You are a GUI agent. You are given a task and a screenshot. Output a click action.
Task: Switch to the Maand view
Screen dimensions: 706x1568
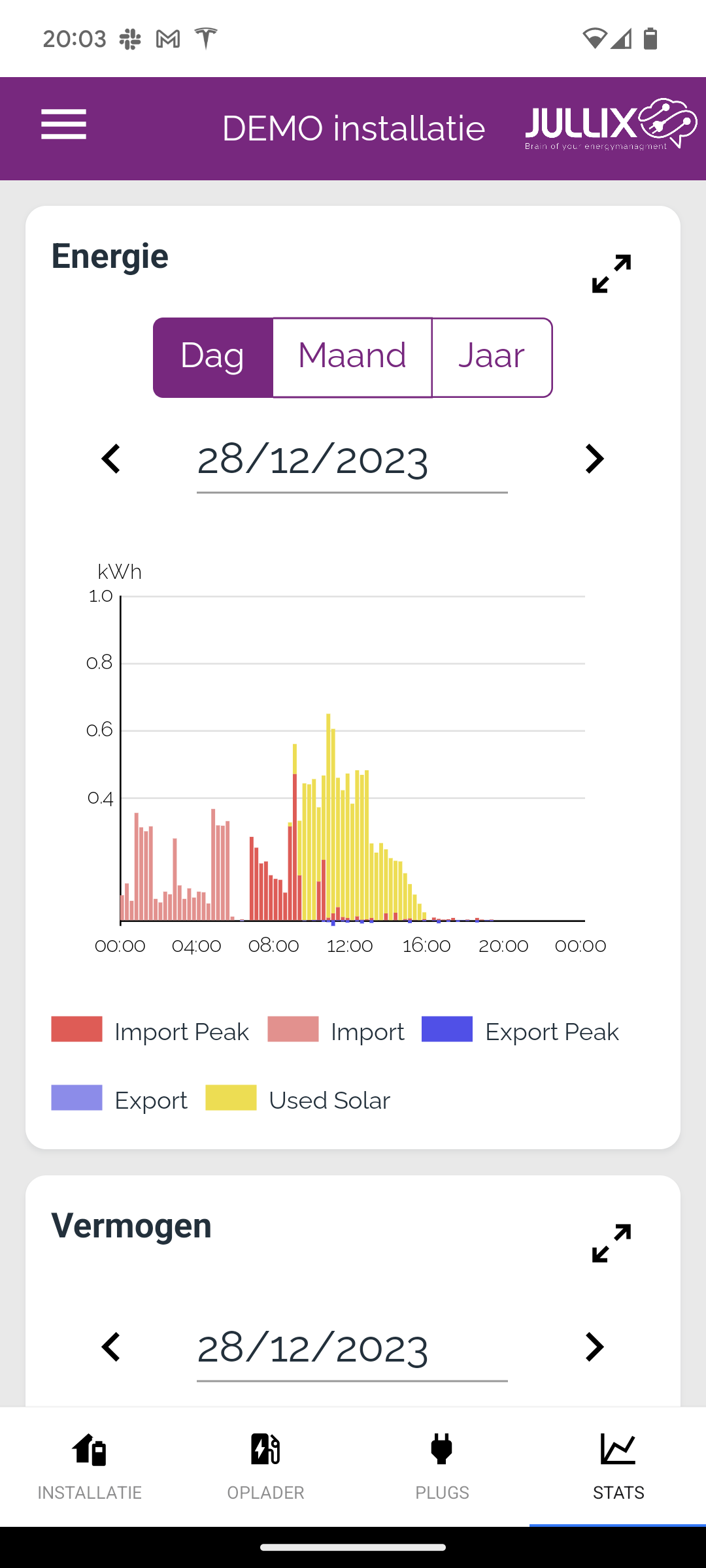click(x=352, y=357)
